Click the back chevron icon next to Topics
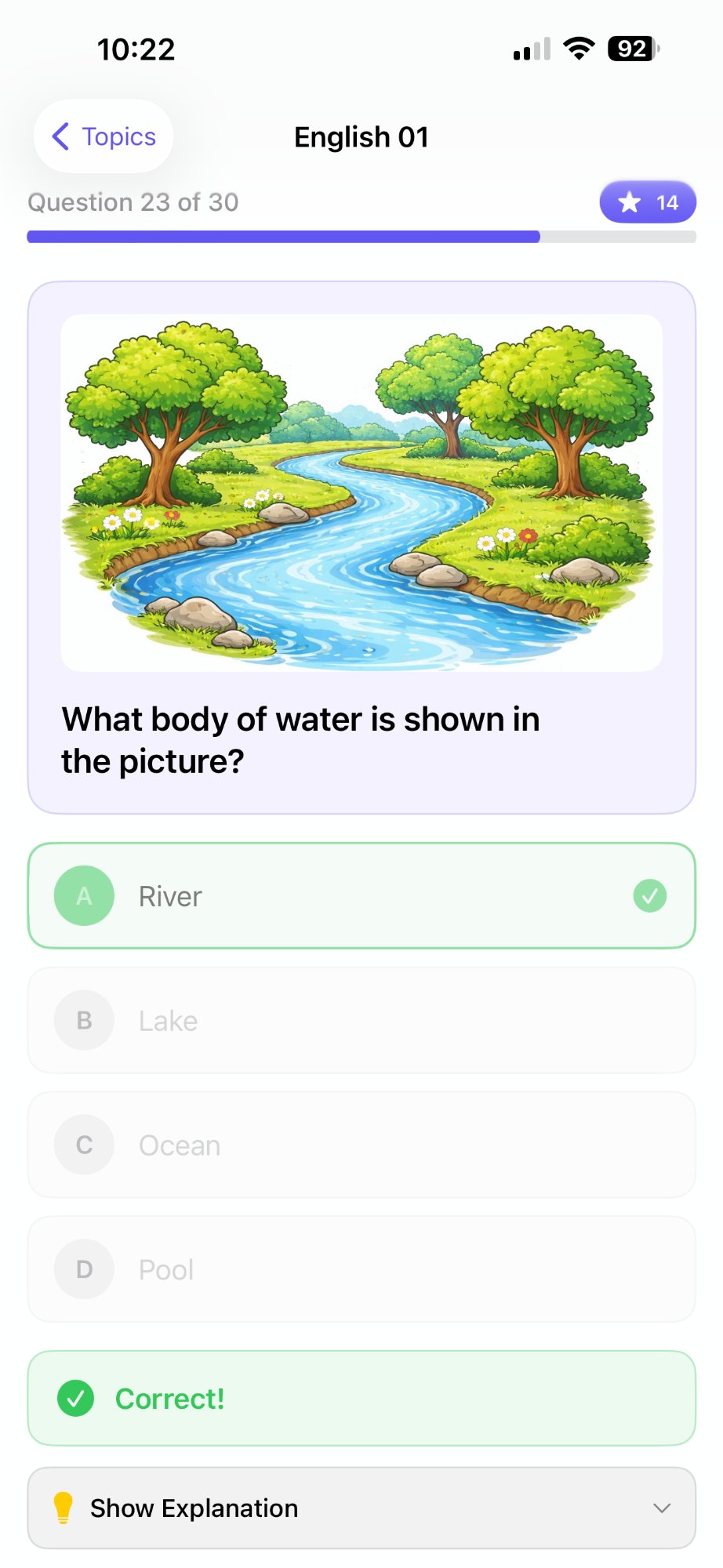This screenshot has width=723, height=1568. click(x=61, y=136)
